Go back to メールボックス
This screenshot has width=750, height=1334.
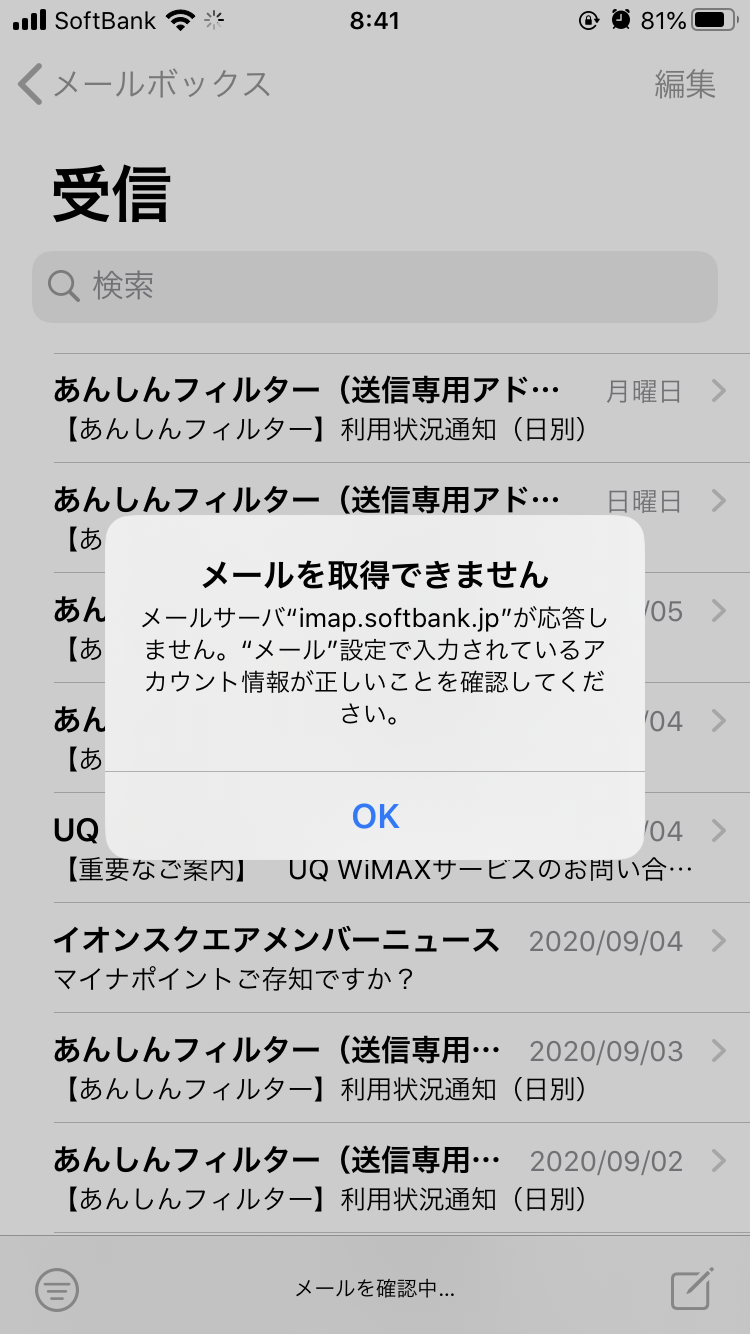click(145, 84)
